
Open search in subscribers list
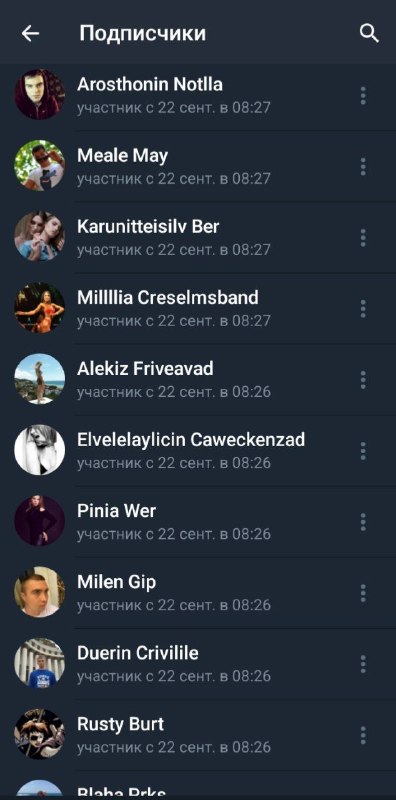pyautogui.click(x=369, y=34)
